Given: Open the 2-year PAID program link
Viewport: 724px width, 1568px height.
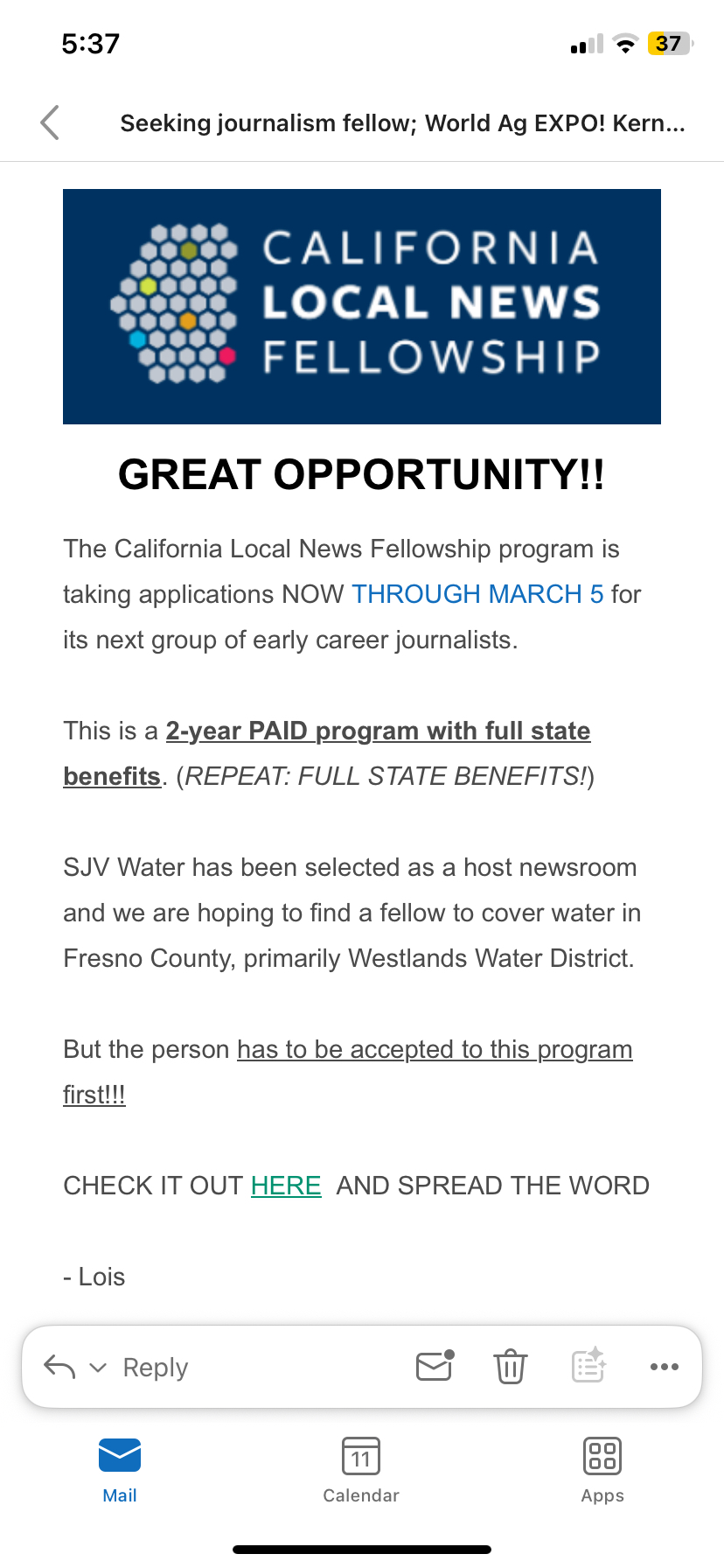Looking at the screenshot, I should pos(378,731).
